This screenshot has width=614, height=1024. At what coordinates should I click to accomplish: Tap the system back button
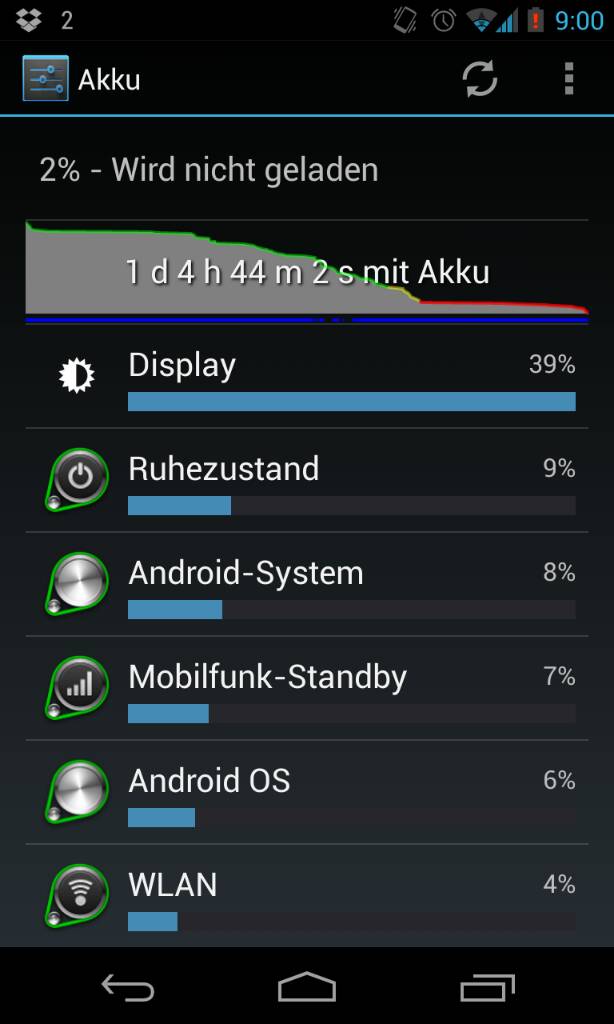click(128, 987)
